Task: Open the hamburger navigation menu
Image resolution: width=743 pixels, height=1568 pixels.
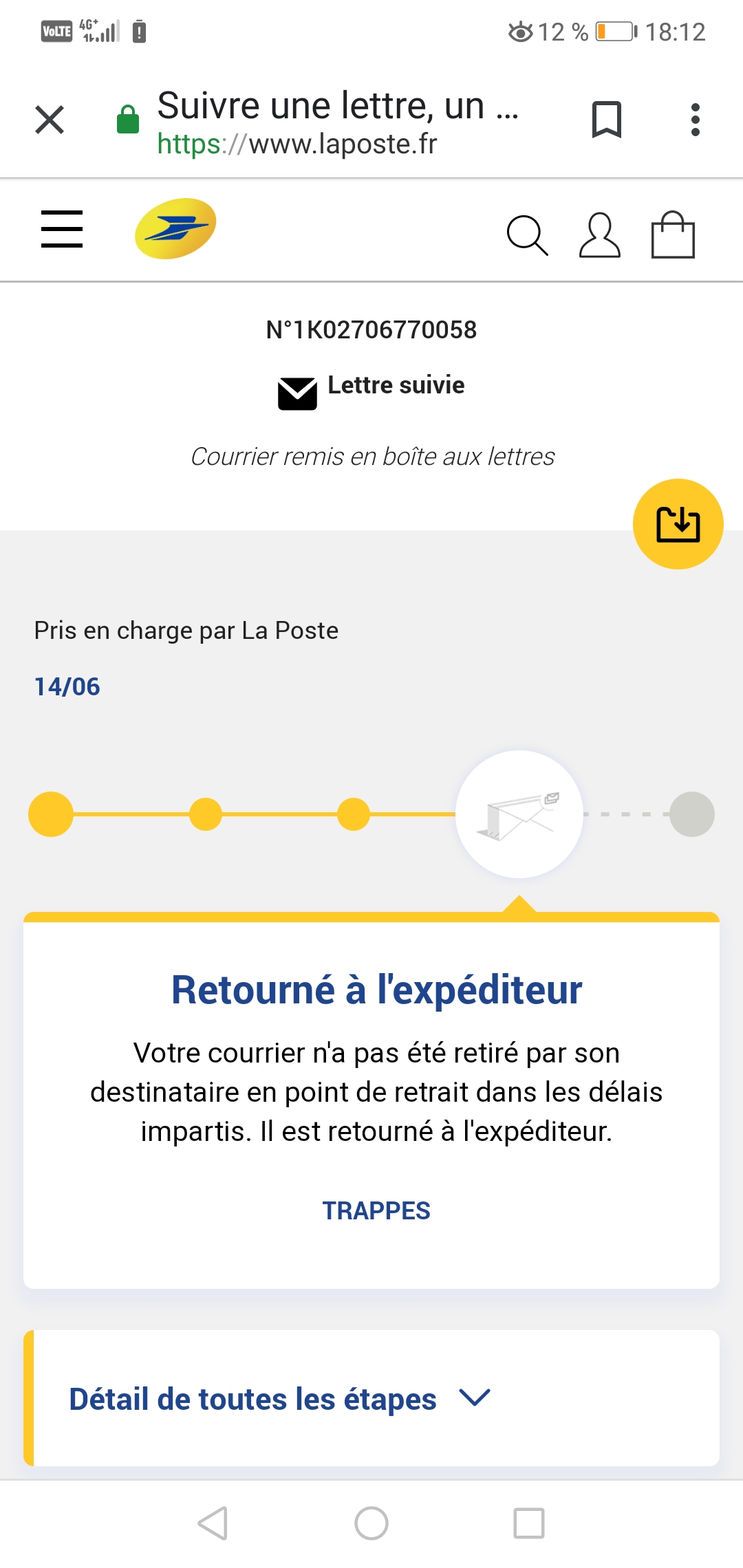Action: pos(62,229)
